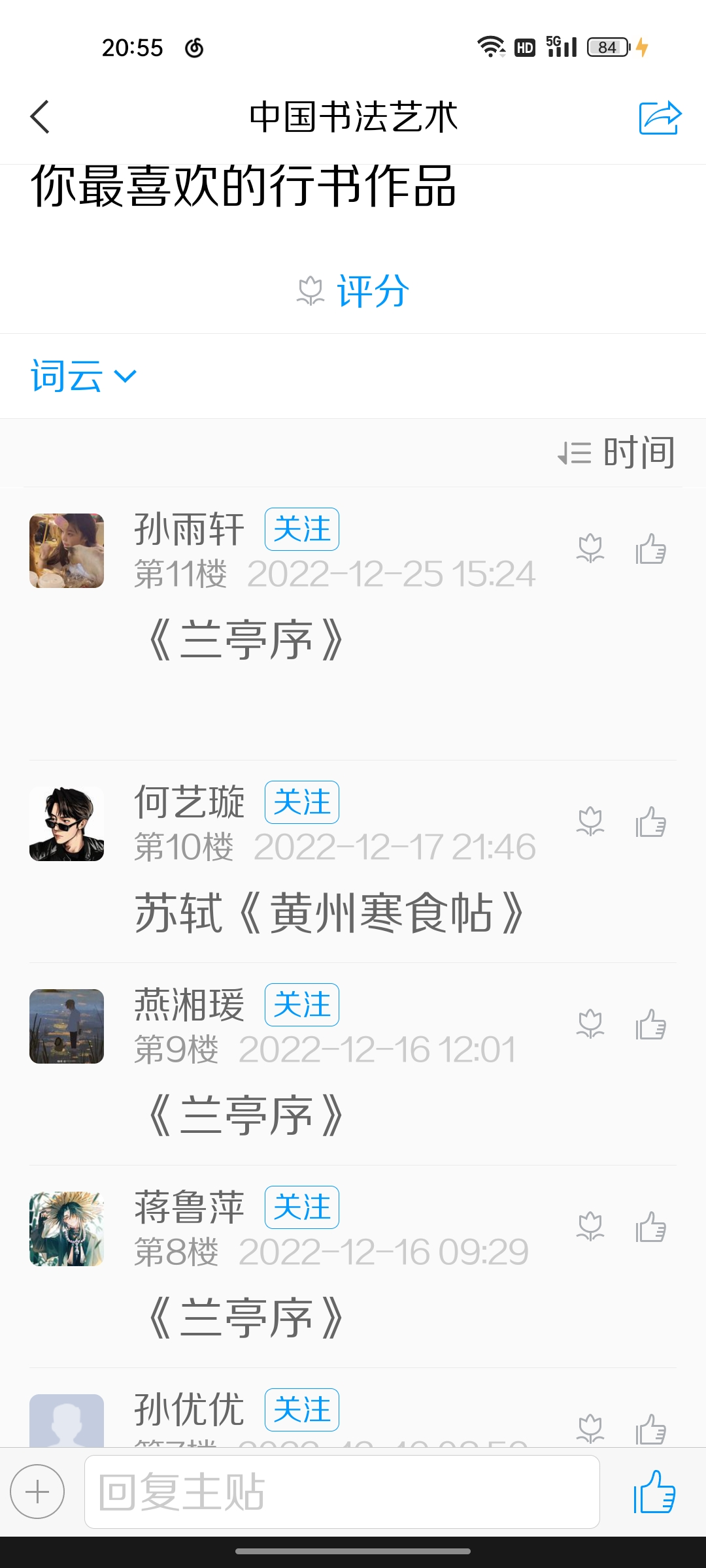
Task: Open the plus attachment menu
Action: tap(37, 1492)
